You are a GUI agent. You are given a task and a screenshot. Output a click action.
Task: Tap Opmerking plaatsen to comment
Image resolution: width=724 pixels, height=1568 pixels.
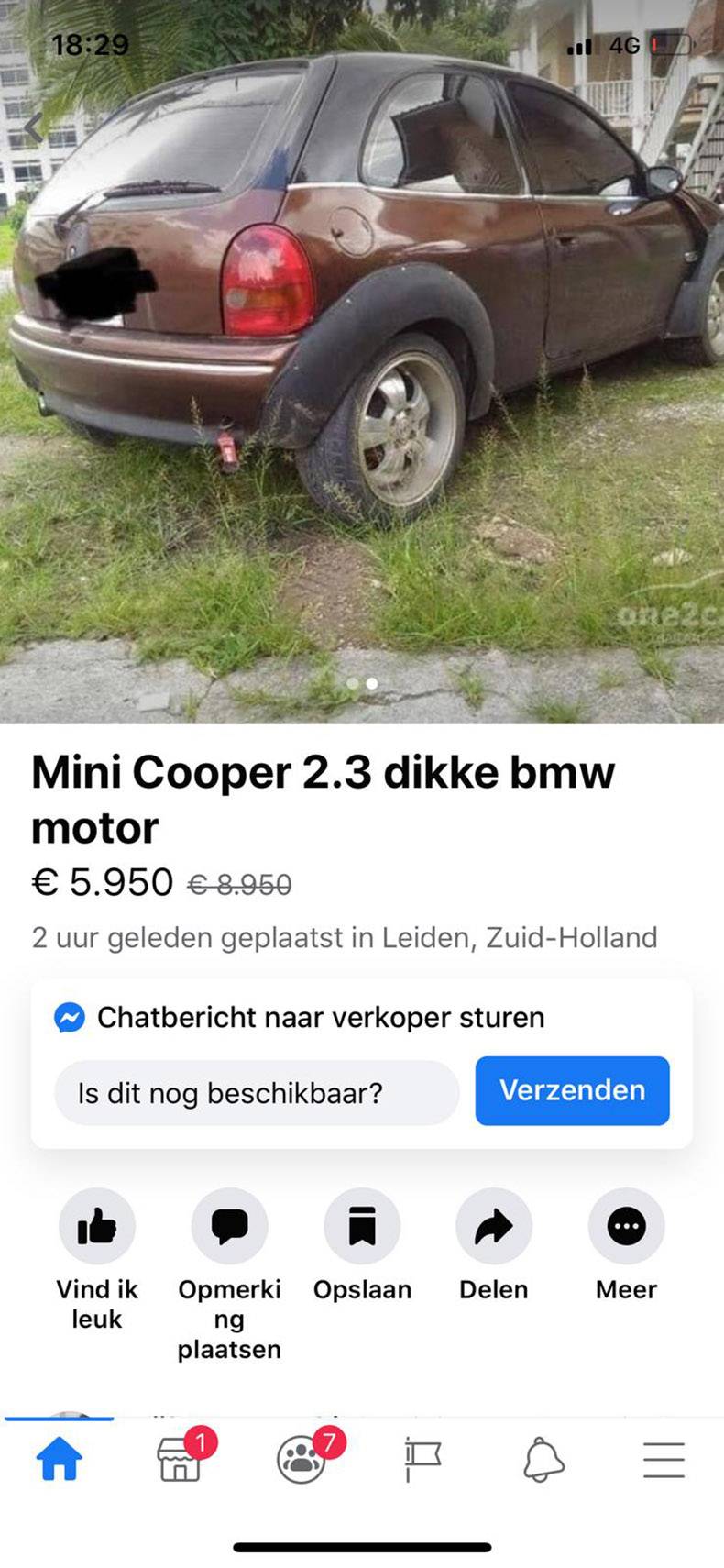(x=229, y=1226)
